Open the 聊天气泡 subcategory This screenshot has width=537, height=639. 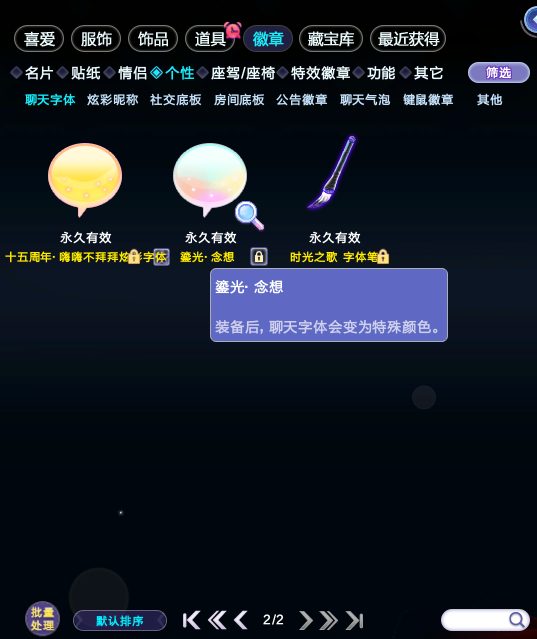(x=365, y=100)
